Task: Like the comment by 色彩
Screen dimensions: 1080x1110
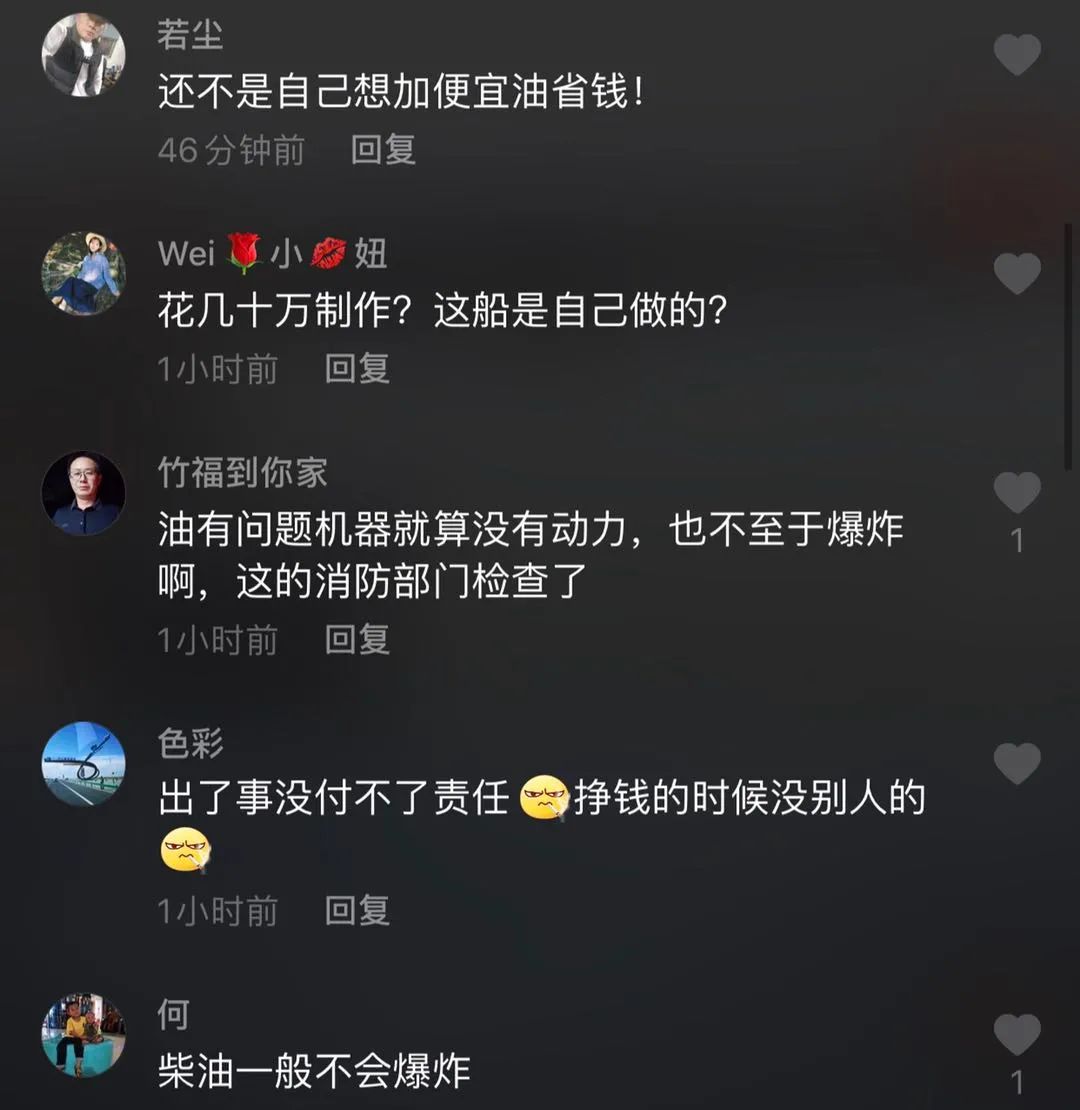Action: [x=1017, y=764]
